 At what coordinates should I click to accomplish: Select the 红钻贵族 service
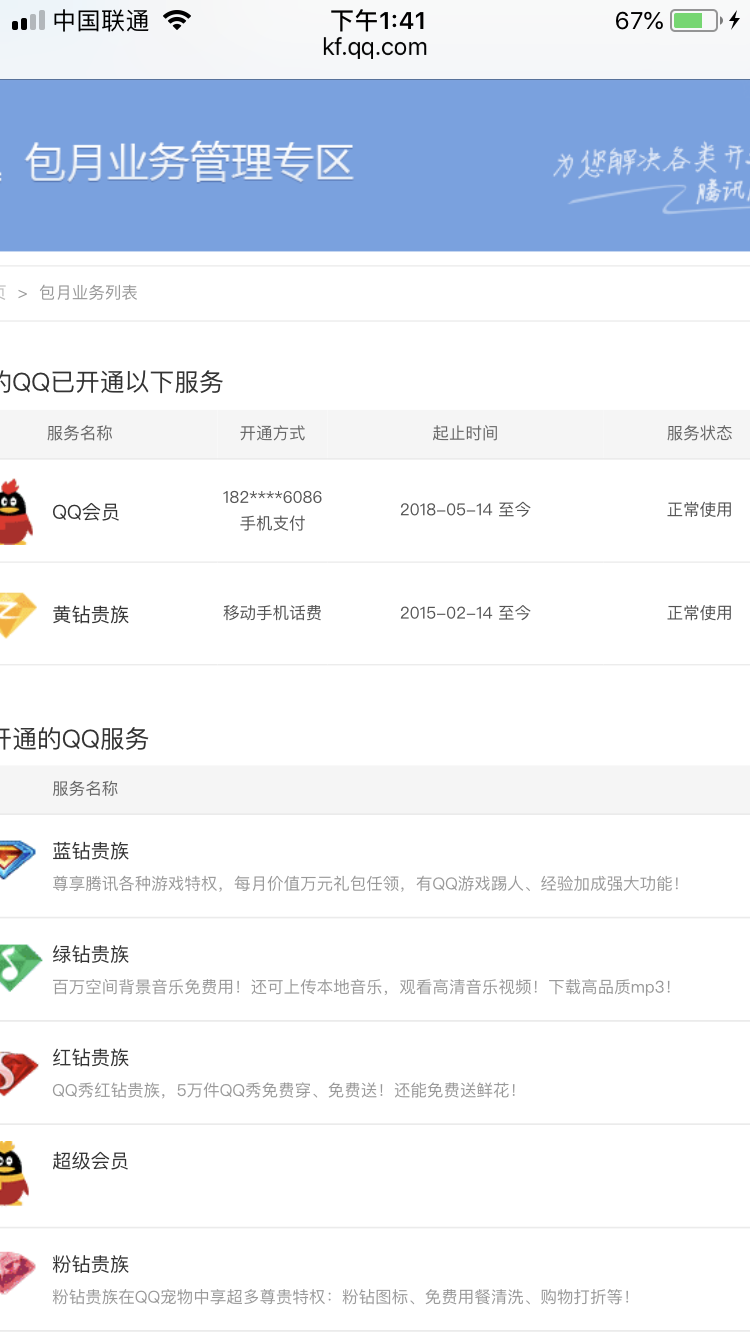coord(375,1073)
